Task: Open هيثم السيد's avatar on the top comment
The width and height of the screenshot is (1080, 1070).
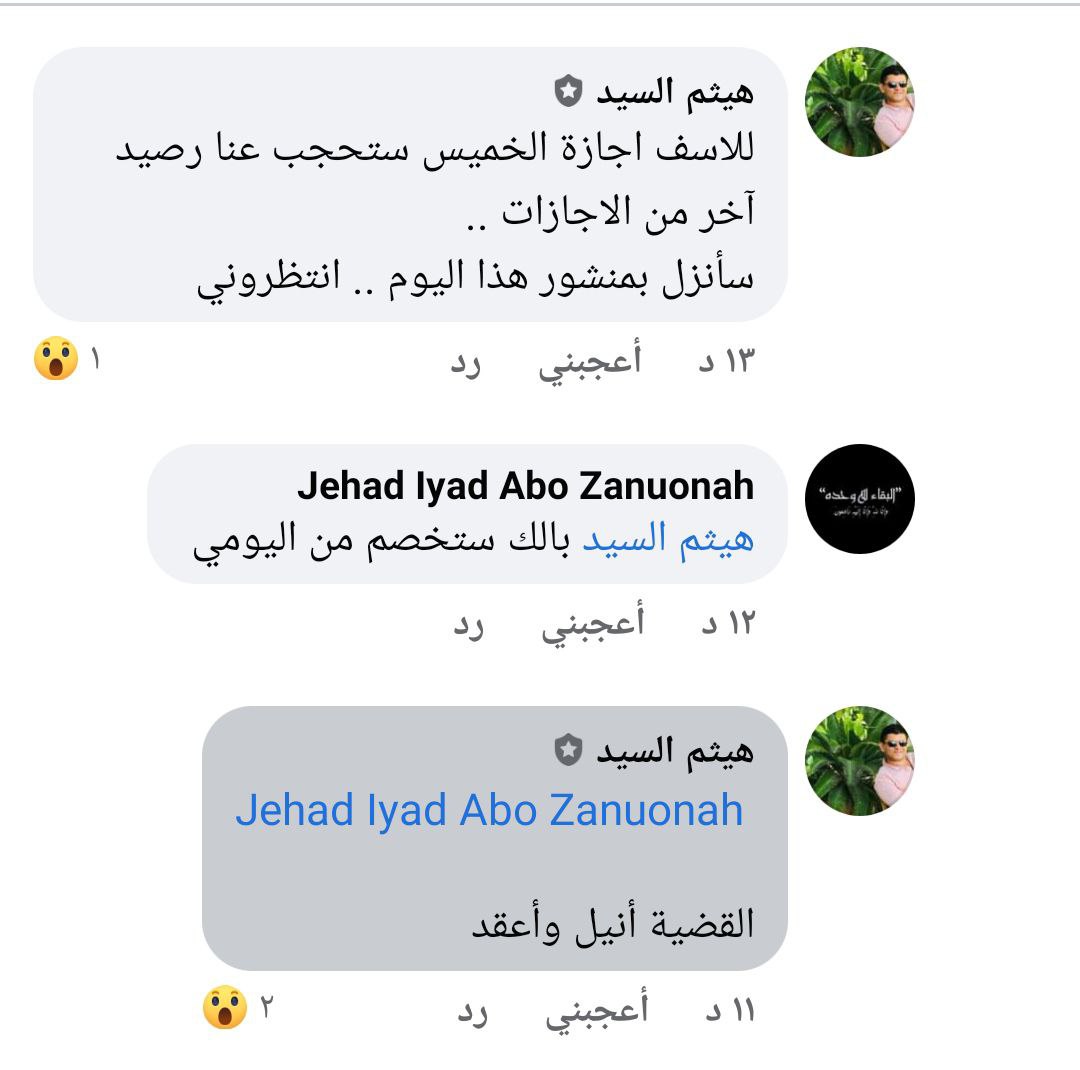Action: click(859, 102)
